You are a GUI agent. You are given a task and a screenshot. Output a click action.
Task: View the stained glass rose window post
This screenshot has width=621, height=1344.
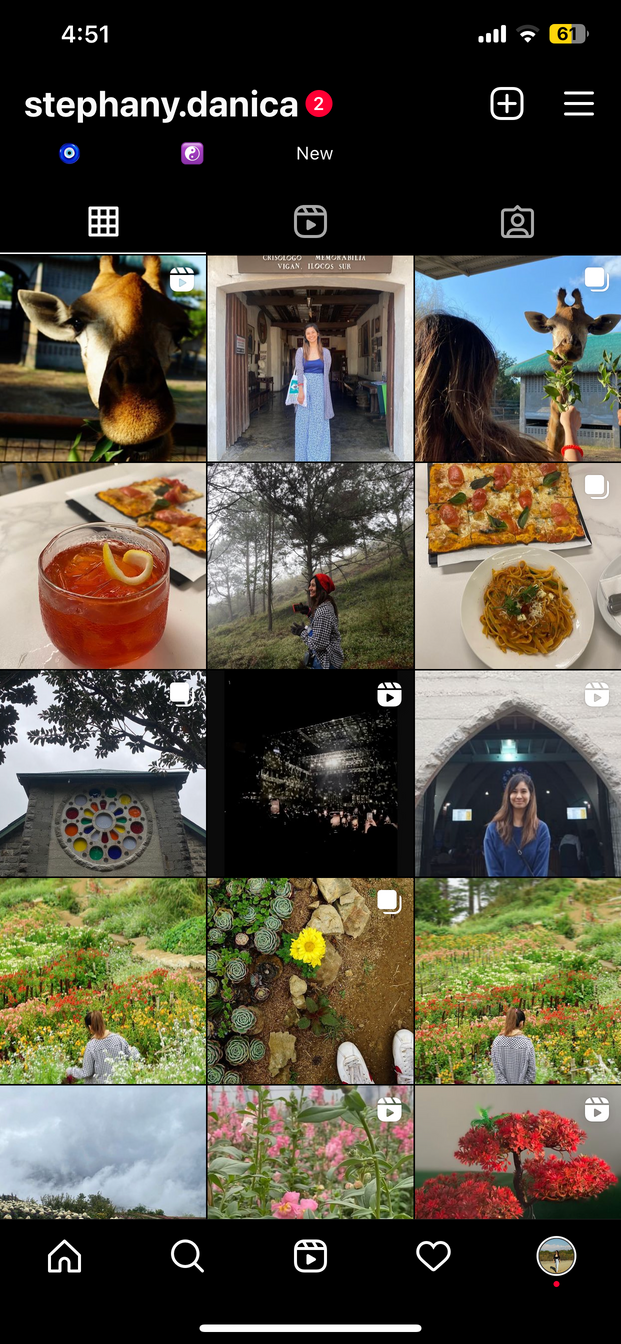point(102,773)
